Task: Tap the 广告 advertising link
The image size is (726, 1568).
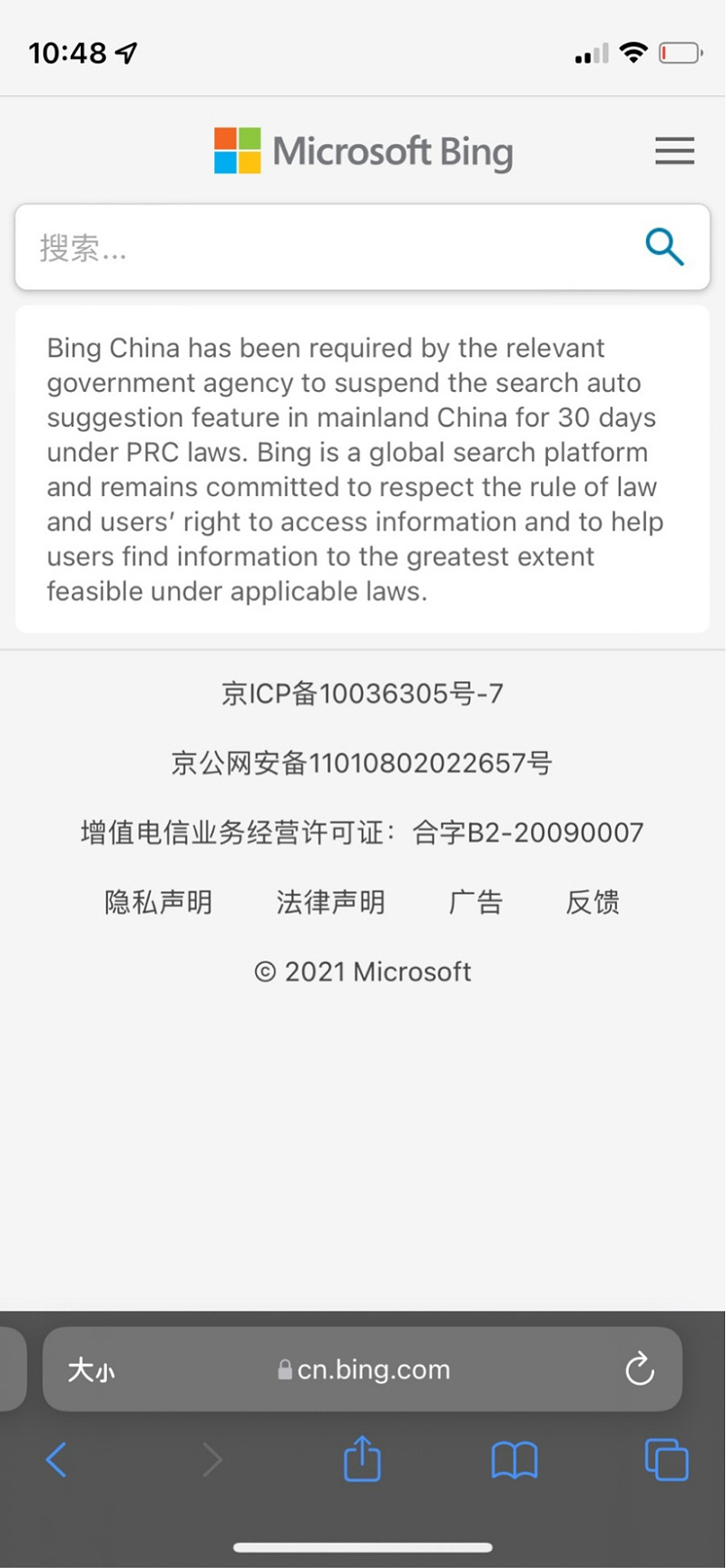Action: 476,901
